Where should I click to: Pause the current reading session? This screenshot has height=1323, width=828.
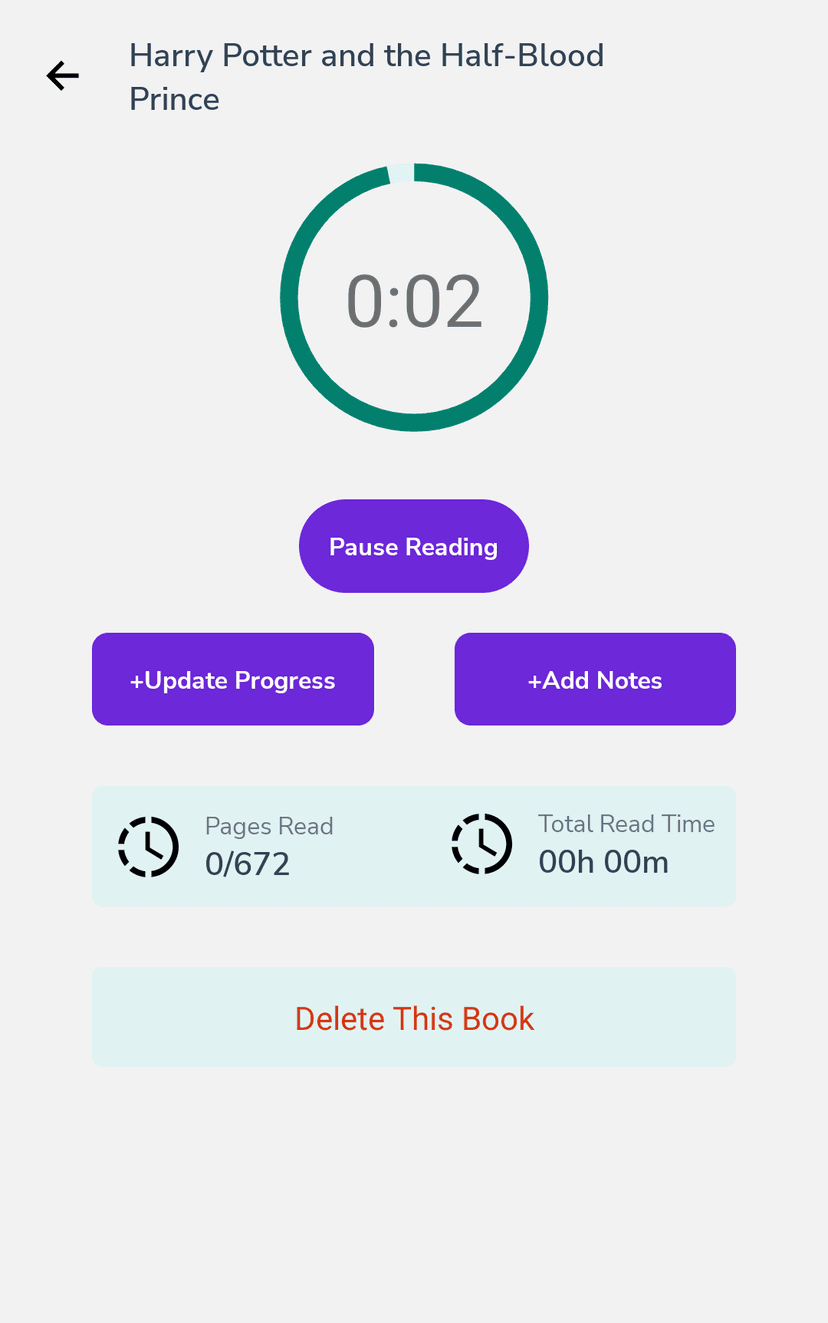413,546
